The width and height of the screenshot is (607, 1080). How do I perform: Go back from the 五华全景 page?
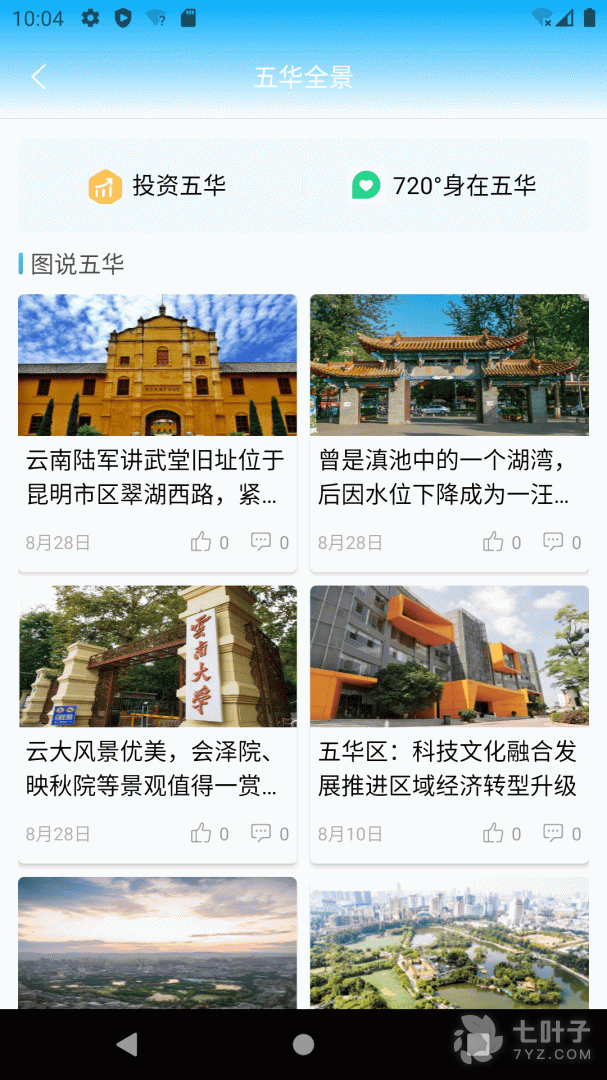point(39,77)
